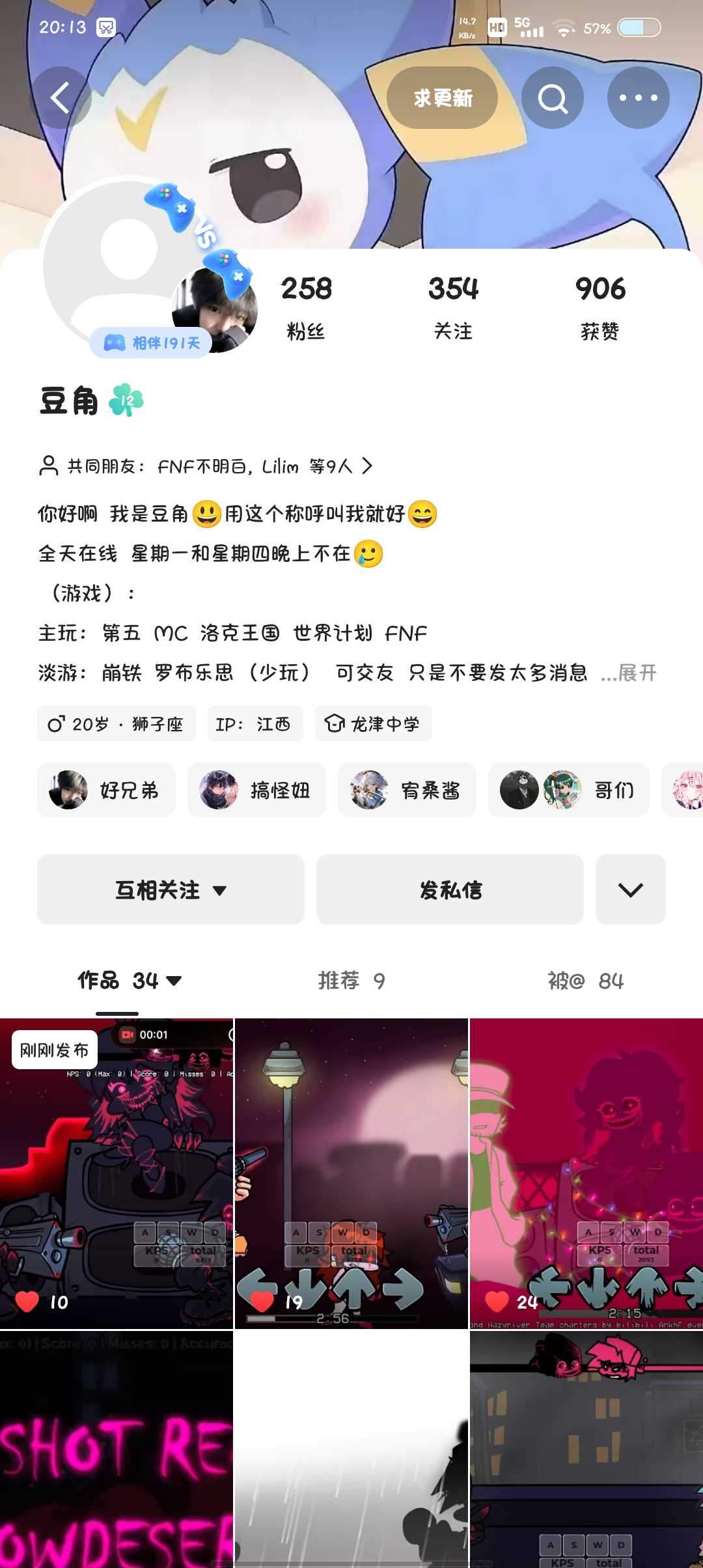Open the 搞怪妞 relationship chip
The height and width of the screenshot is (1568, 703).
(x=256, y=790)
